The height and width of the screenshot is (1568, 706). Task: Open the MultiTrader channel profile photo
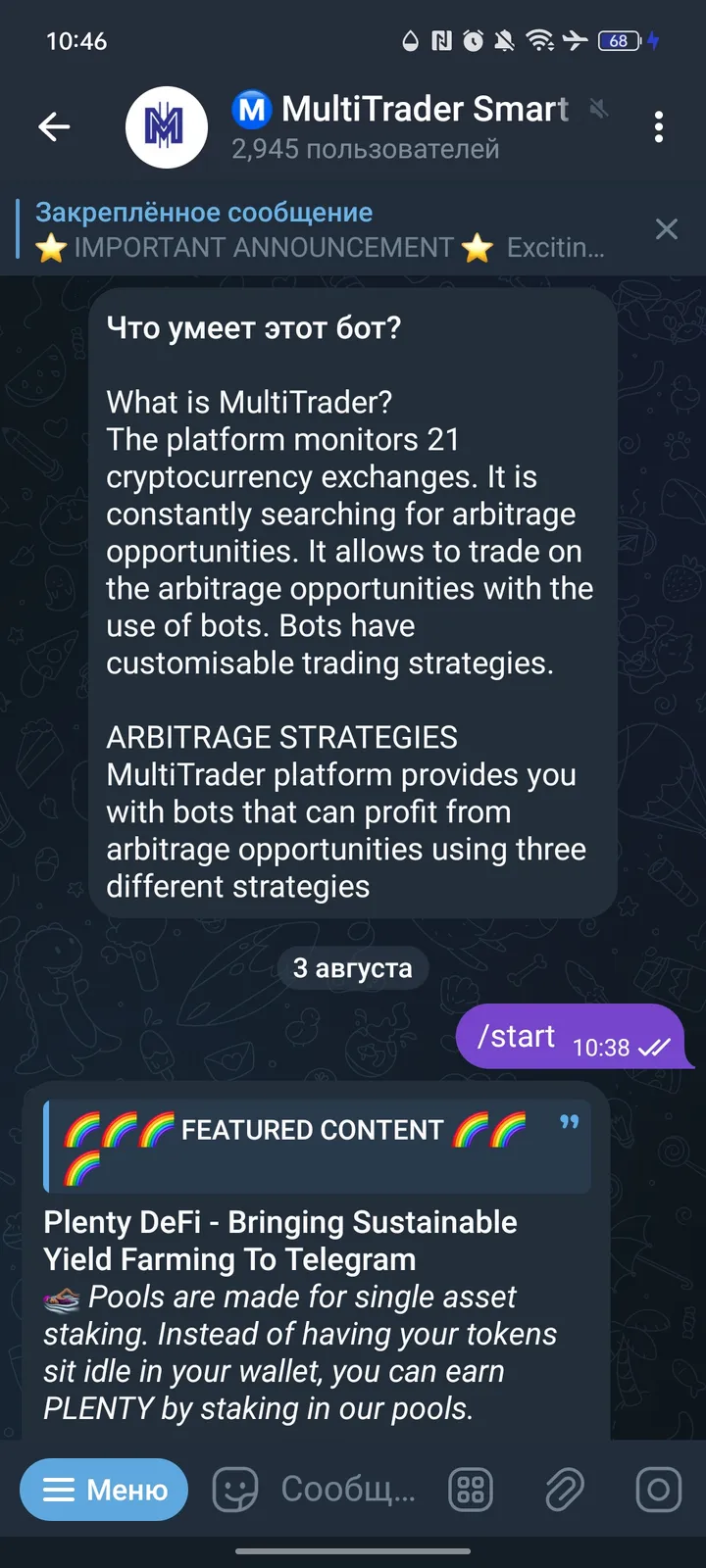click(166, 127)
